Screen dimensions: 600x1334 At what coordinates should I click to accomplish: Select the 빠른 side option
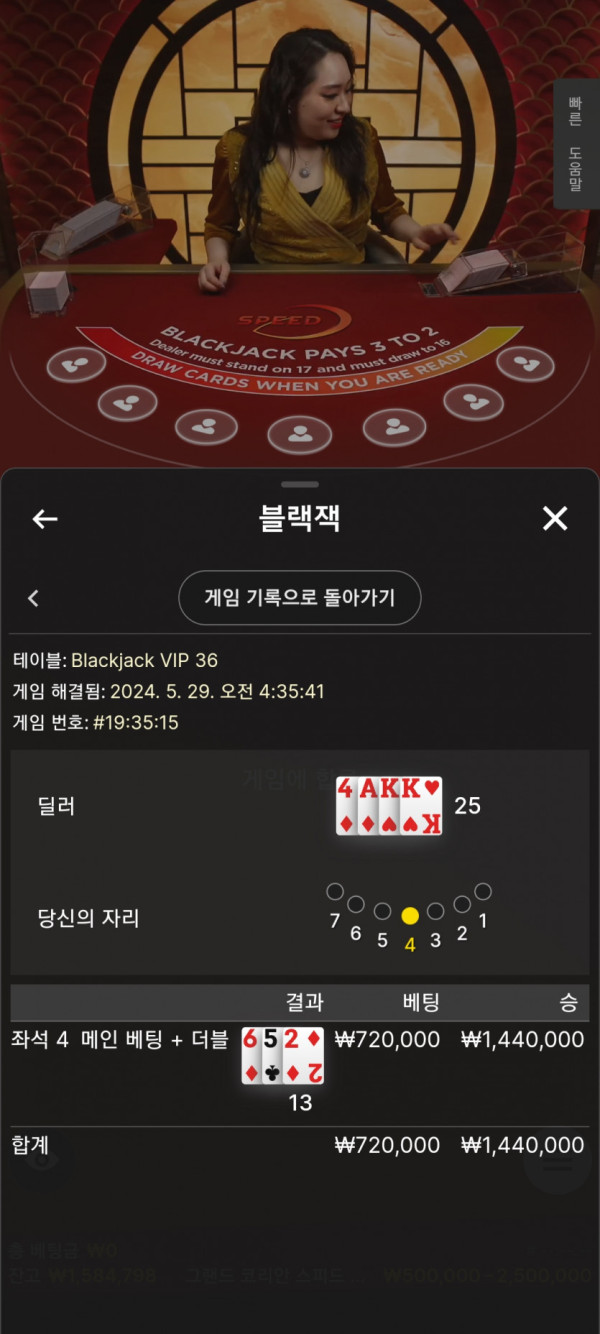(575, 112)
